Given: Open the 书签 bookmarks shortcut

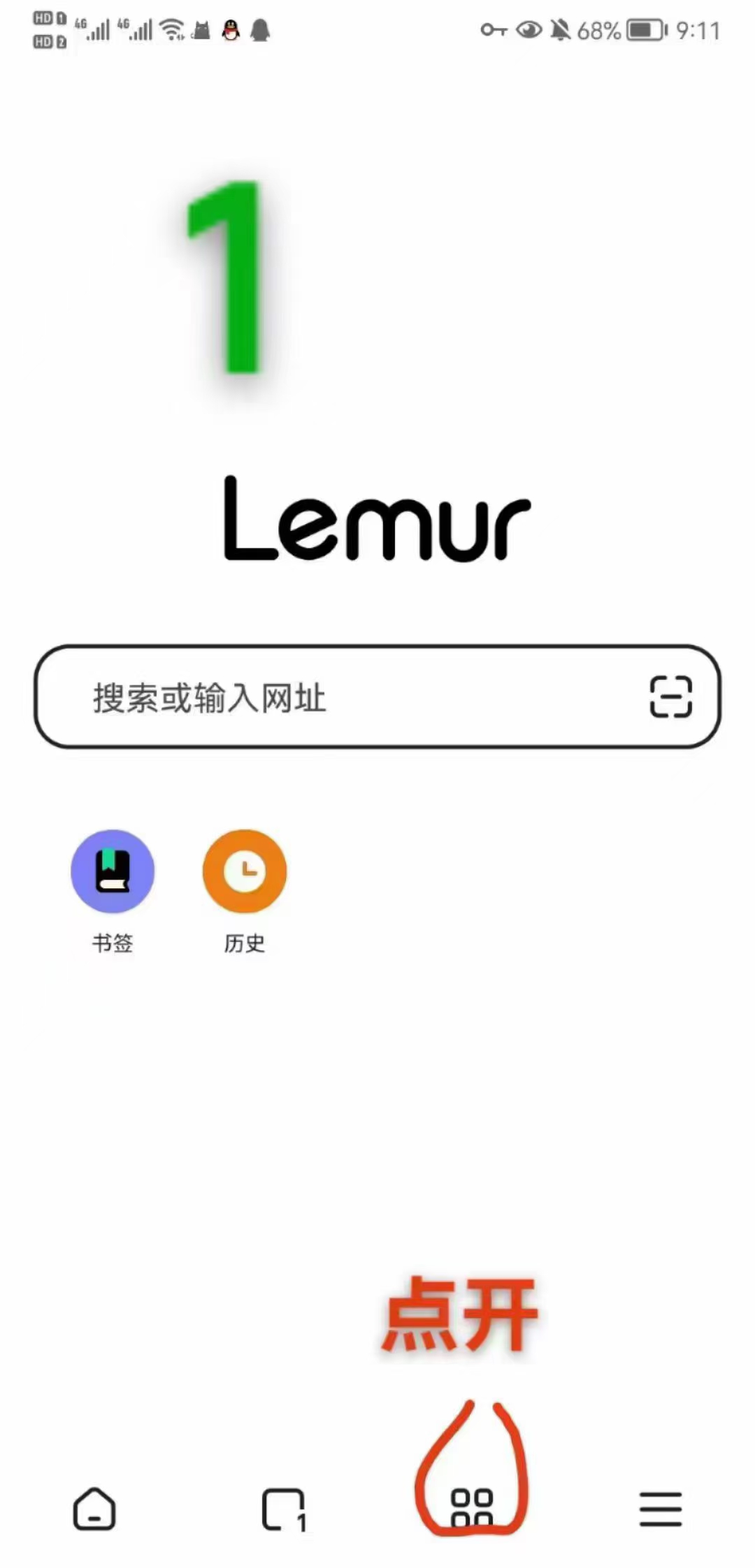Looking at the screenshot, I should [x=113, y=891].
